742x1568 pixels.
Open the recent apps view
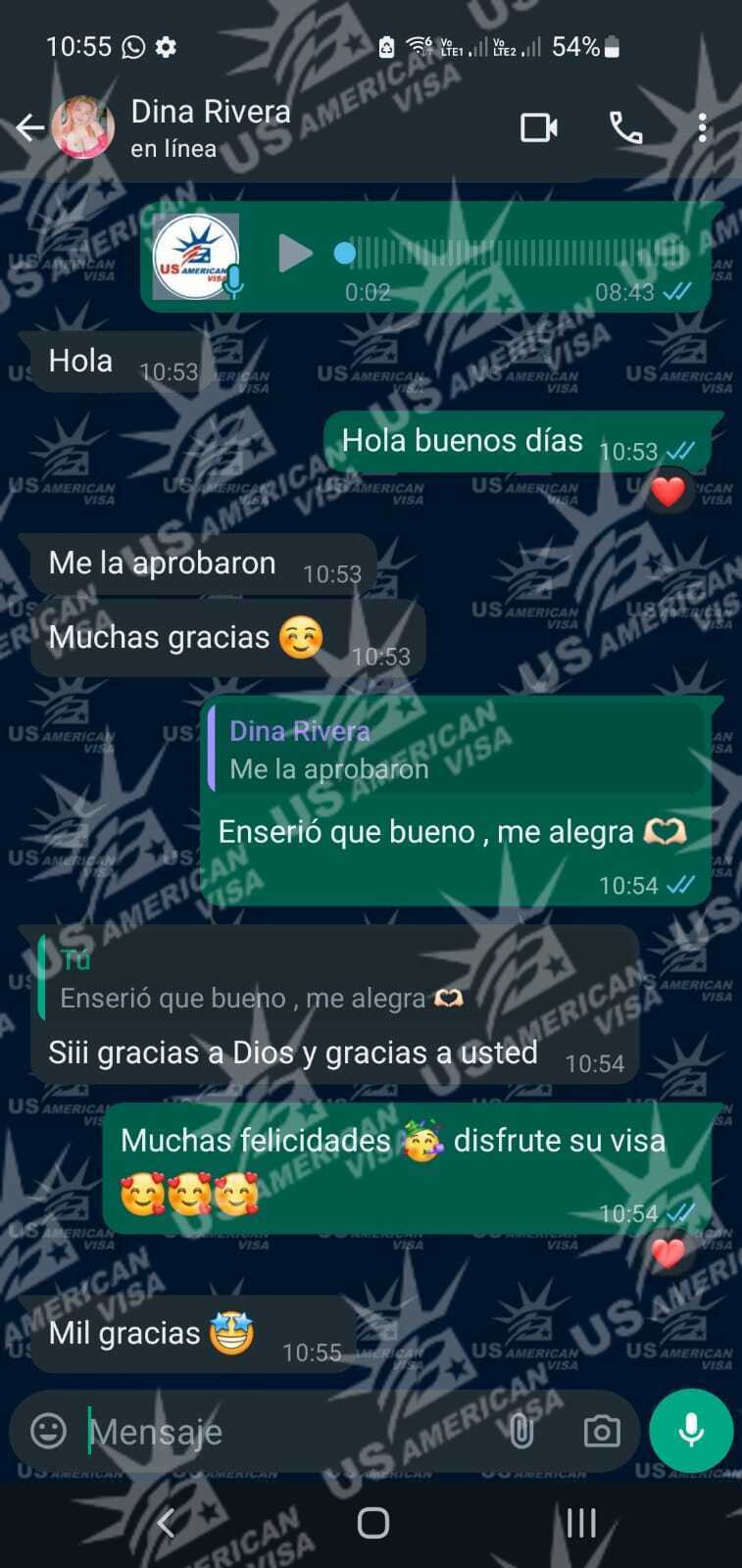580,1522
